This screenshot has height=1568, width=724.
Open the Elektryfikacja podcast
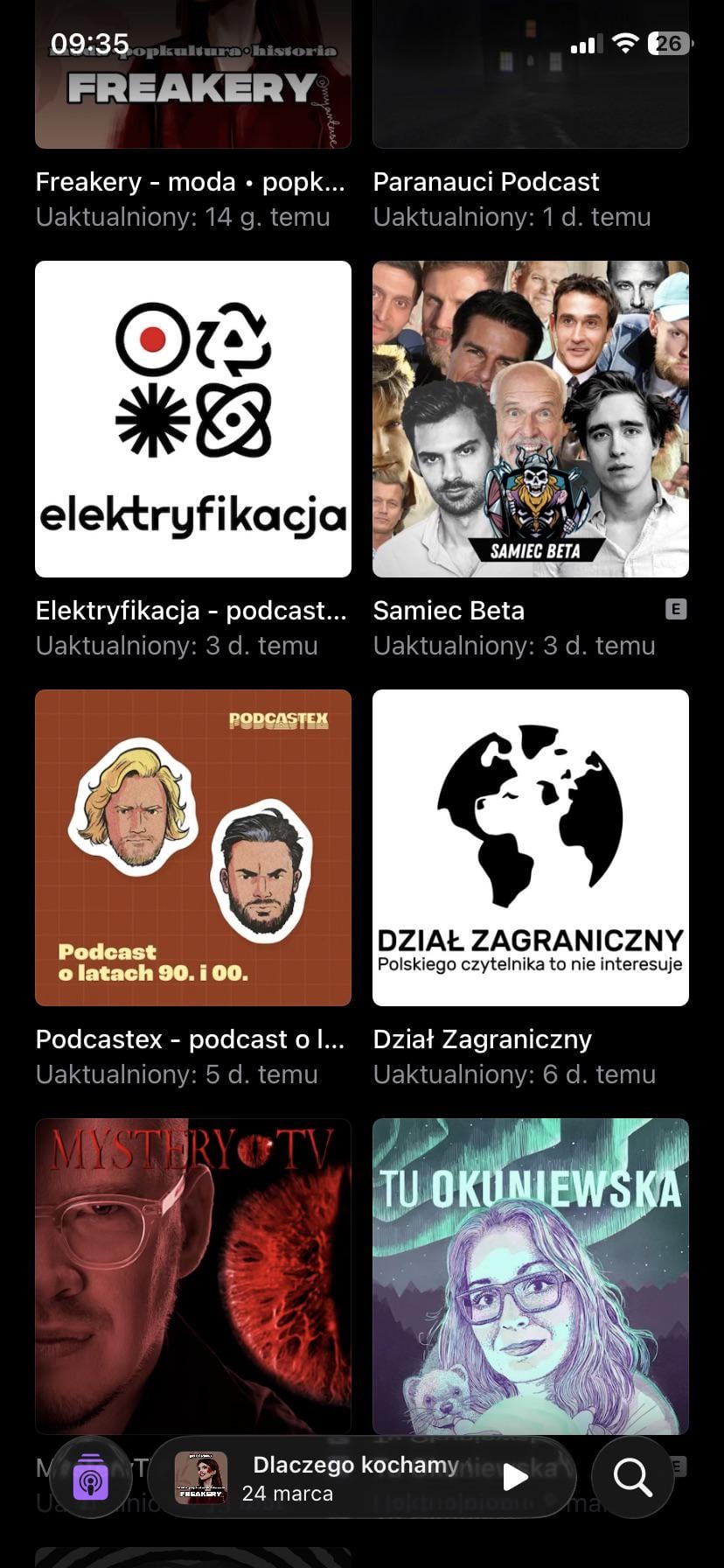point(192,419)
